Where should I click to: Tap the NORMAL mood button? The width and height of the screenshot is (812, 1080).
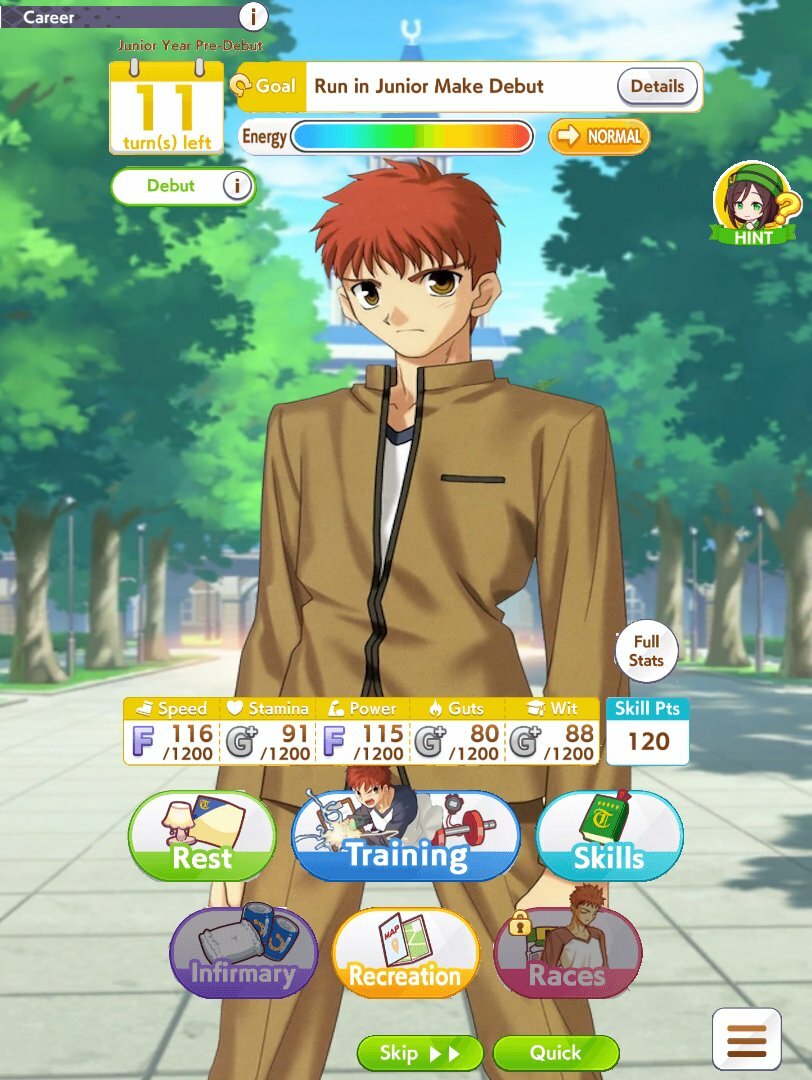pyautogui.click(x=599, y=136)
